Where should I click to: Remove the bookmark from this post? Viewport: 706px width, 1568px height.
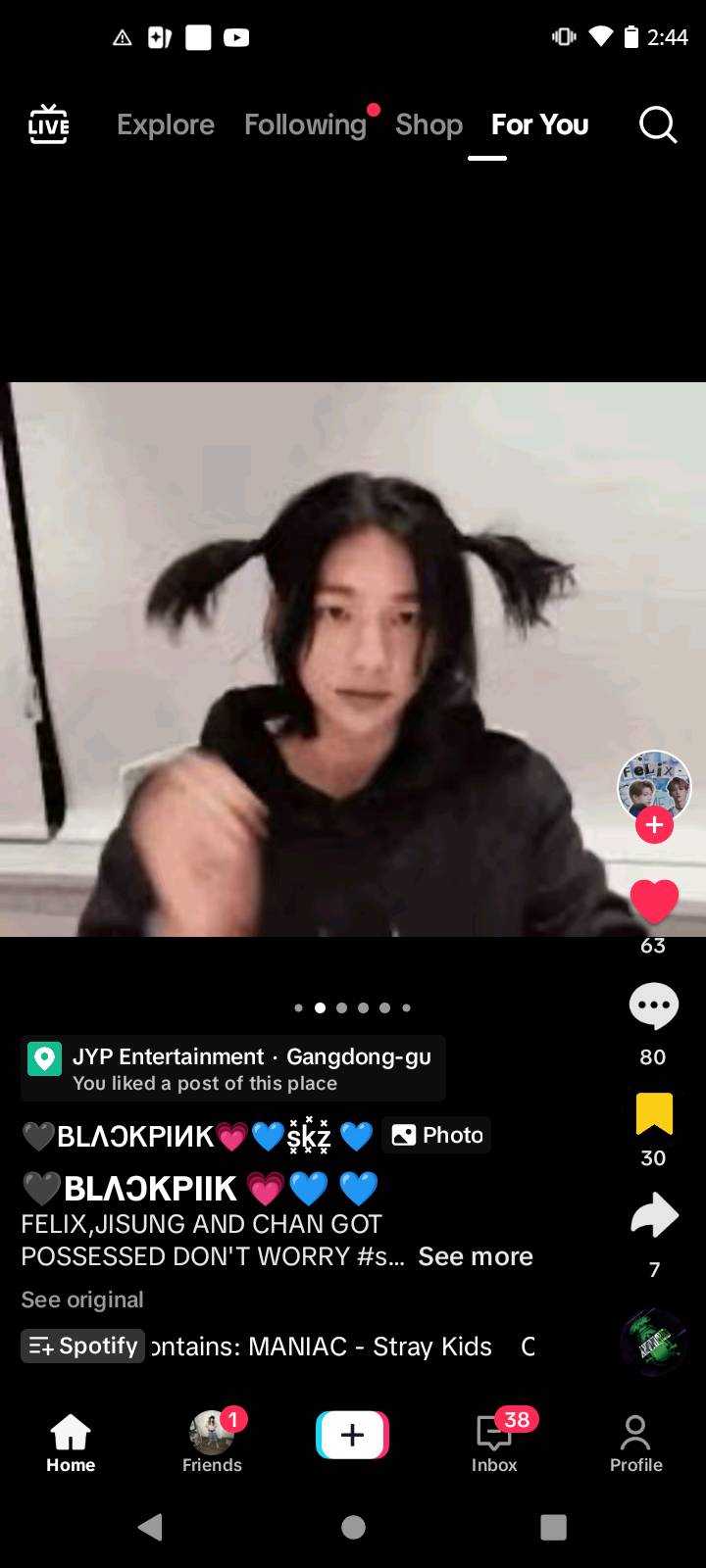pyautogui.click(x=653, y=1113)
